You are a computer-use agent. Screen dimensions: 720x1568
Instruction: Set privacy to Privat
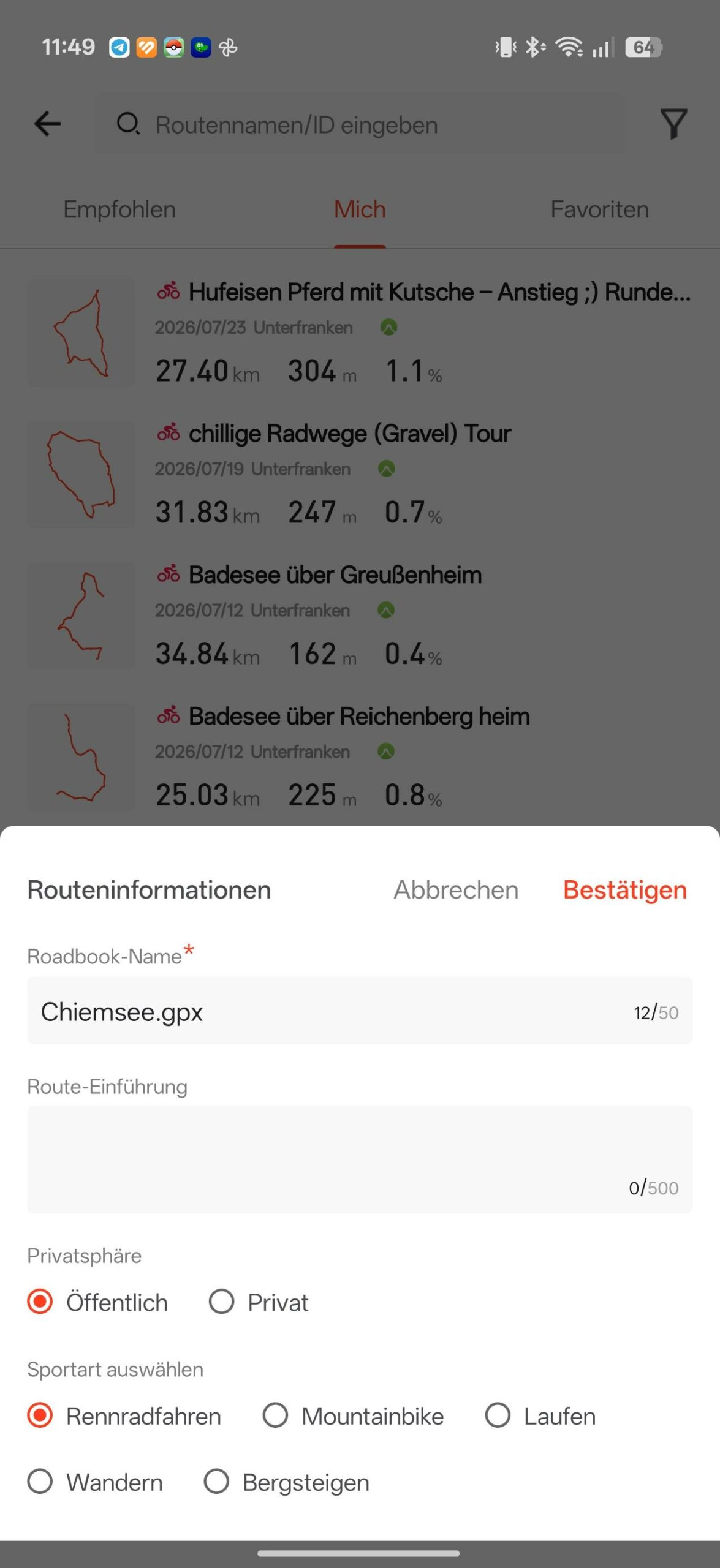tap(259, 1302)
